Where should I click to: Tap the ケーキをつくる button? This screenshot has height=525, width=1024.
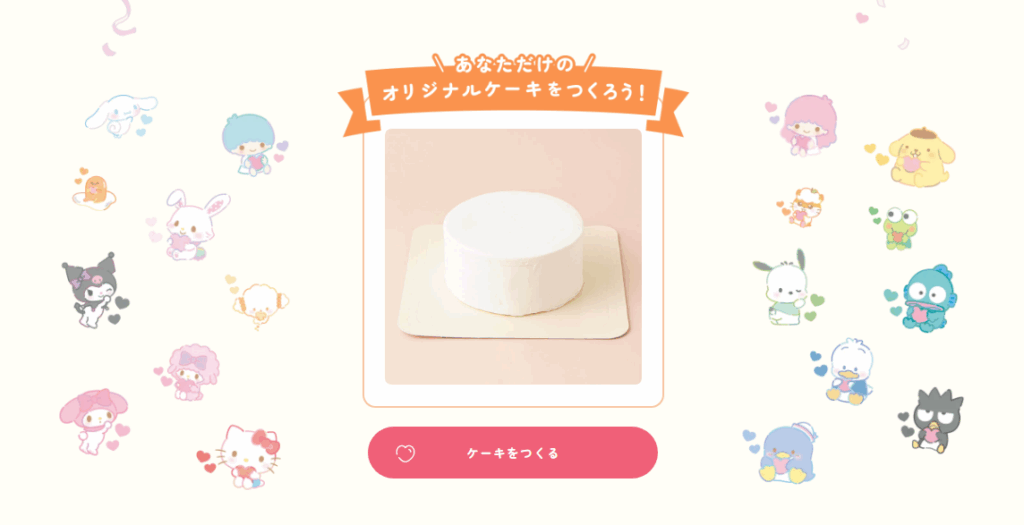[512, 453]
